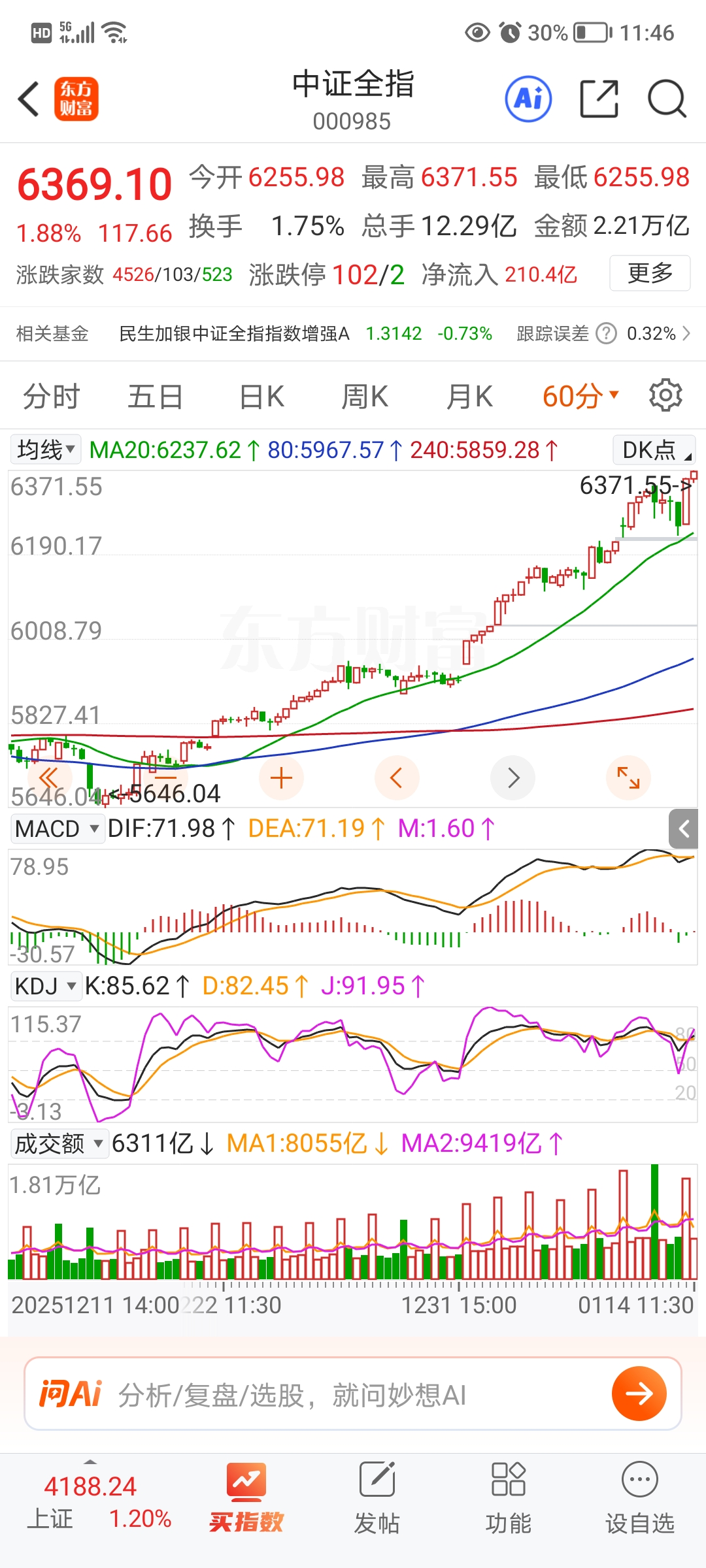Enter fullscreen chart view
The image size is (706, 1568).
628,778
